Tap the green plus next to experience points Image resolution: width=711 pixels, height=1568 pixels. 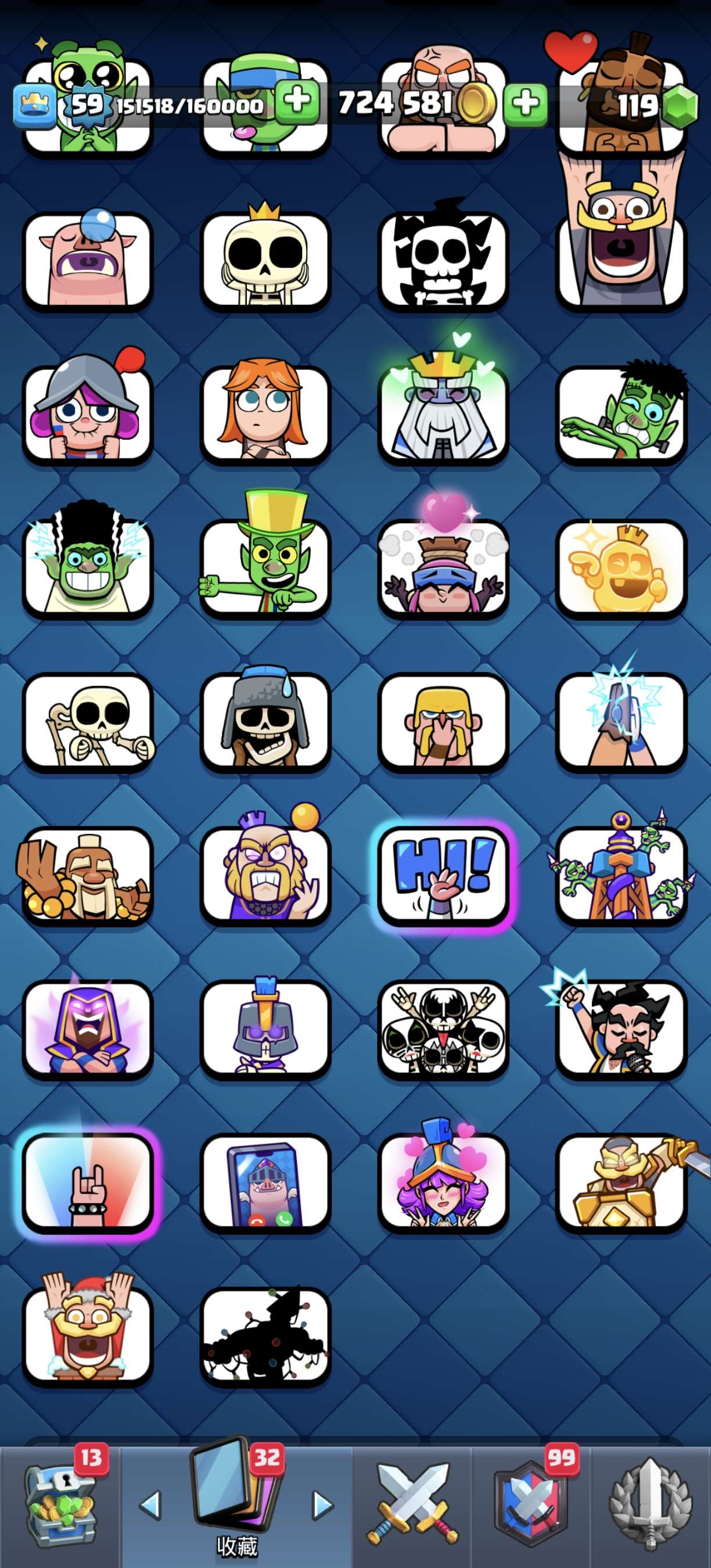click(297, 102)
